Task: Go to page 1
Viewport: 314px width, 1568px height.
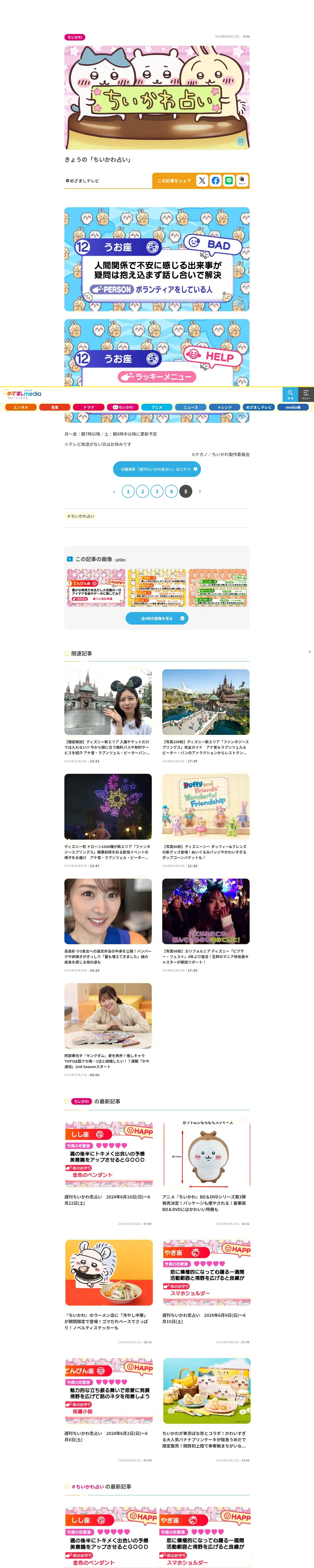Action: (128, 491)
